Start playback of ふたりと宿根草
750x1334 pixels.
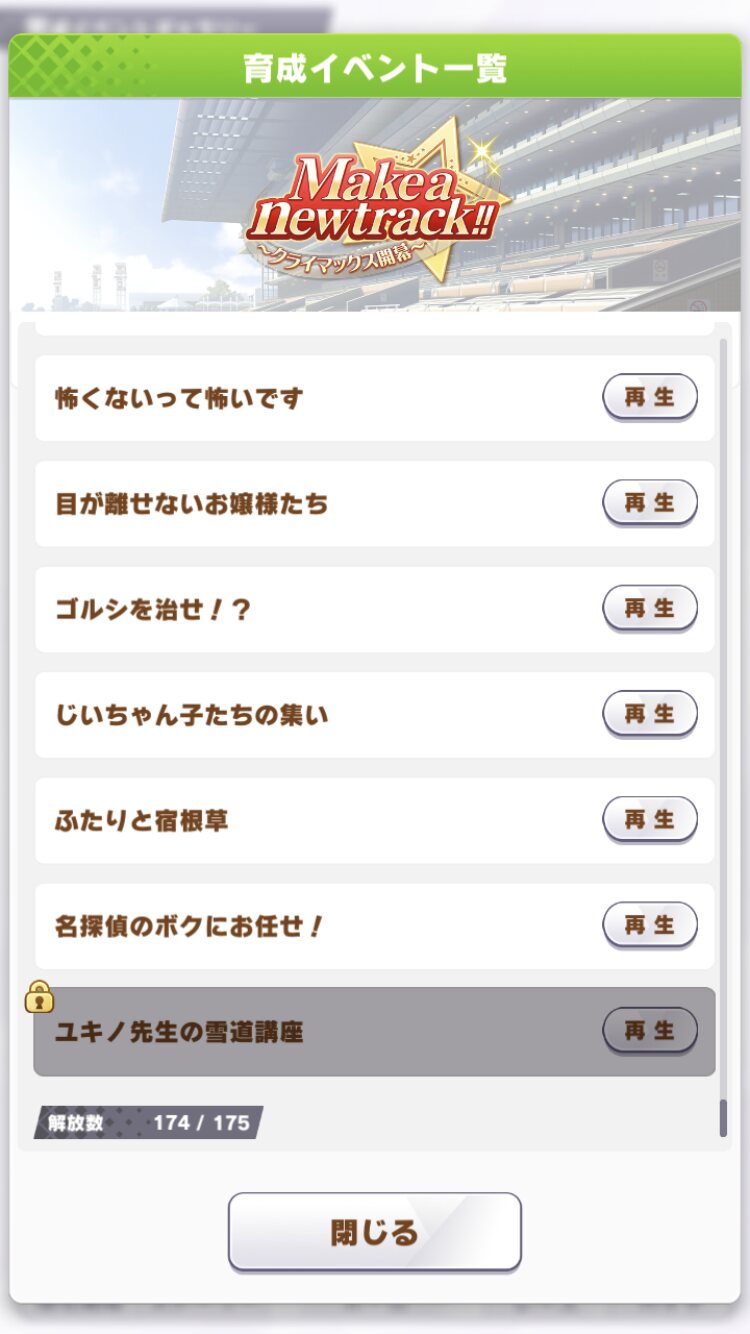click(x=650, y=820)
